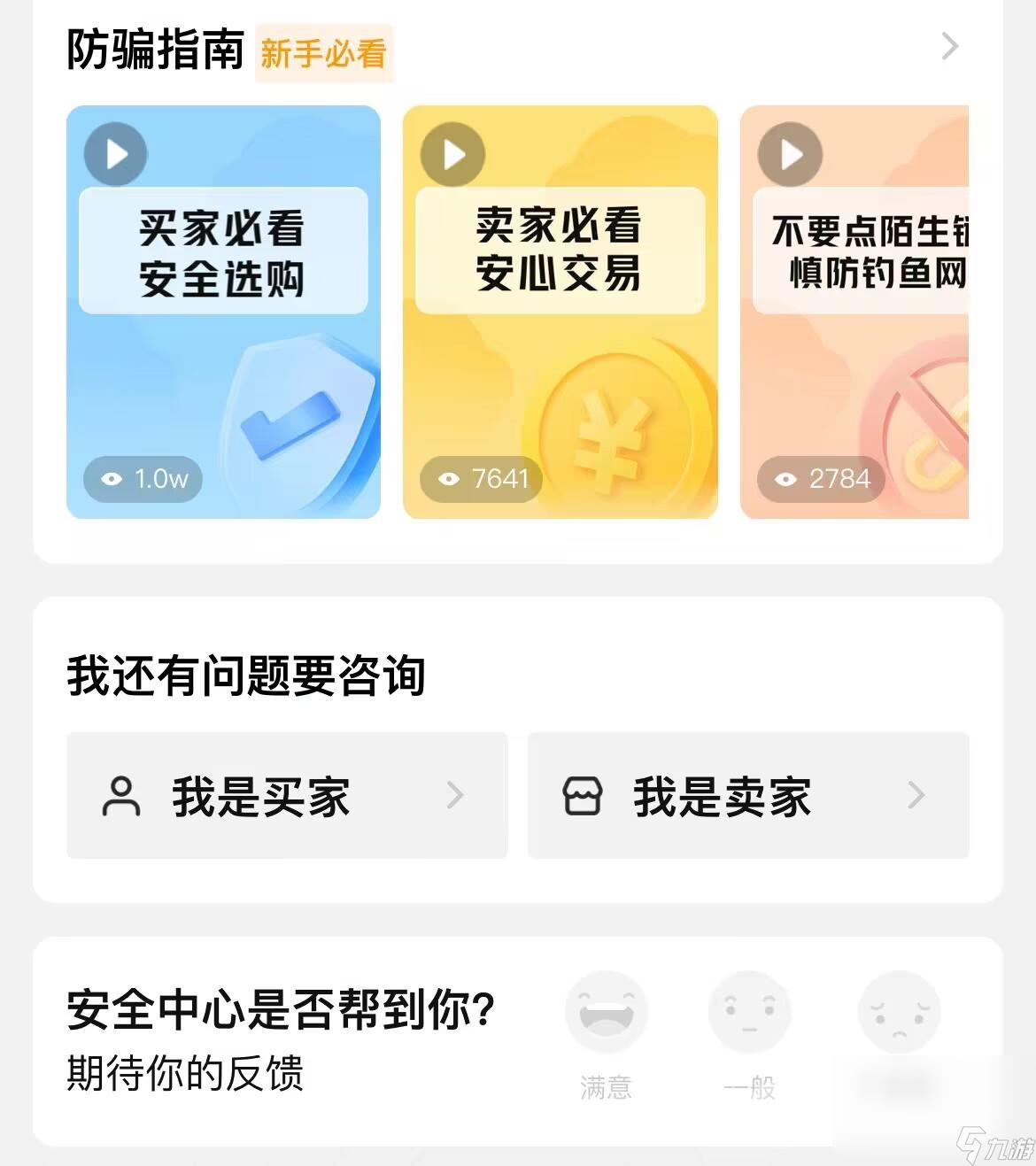This screenshot has width=1036, height=1166.
Task: Click the 新手必看 badge
Action: pos(324,54)
